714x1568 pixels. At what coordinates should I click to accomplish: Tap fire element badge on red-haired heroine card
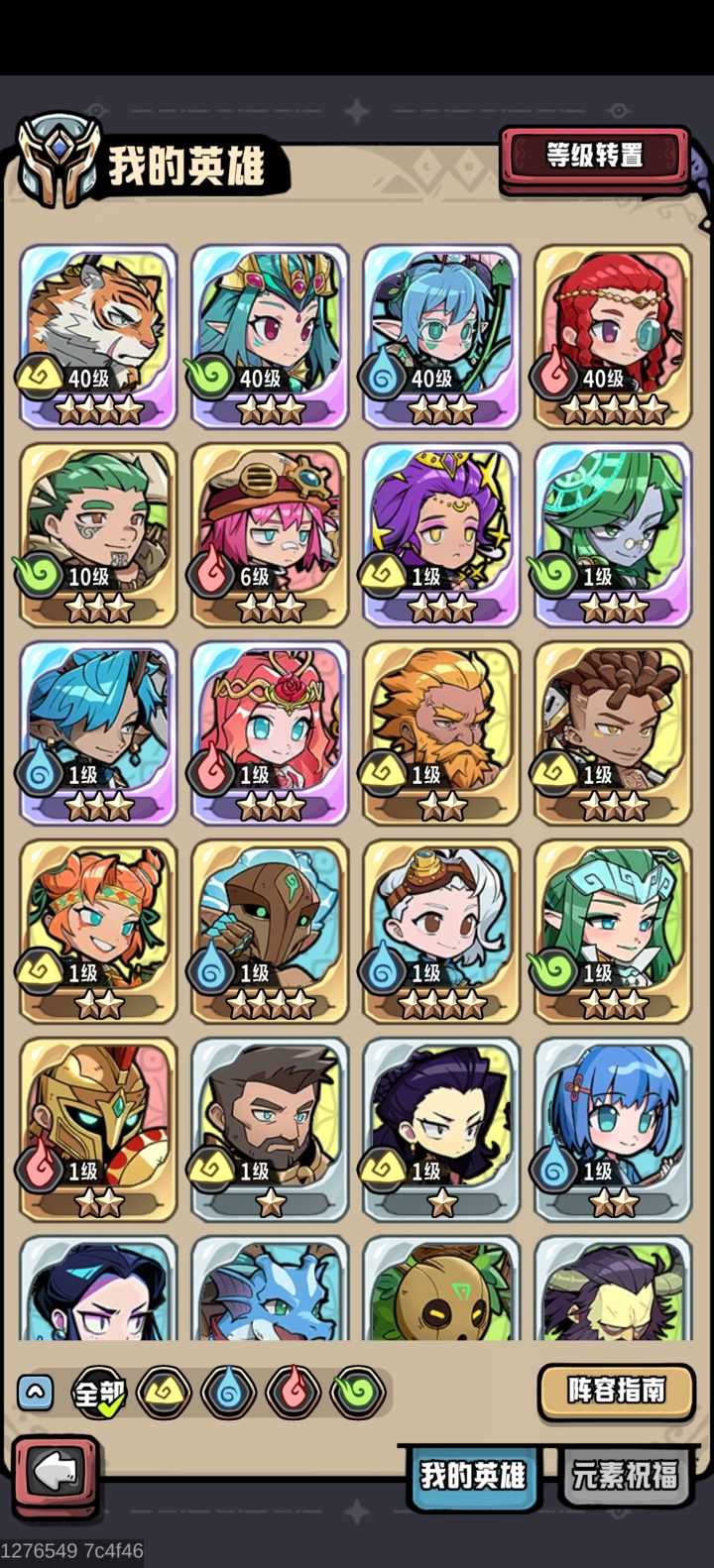[x=552, y=376]
